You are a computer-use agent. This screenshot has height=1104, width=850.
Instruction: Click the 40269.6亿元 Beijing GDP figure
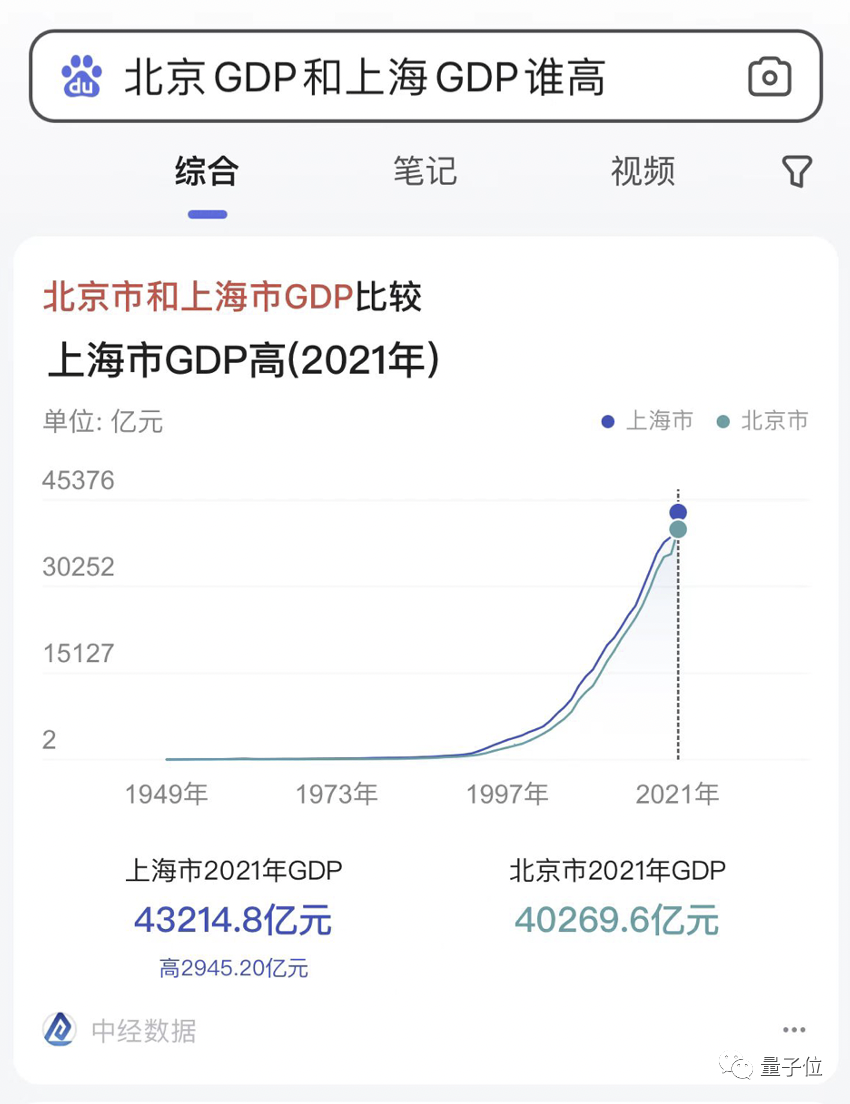[x=617, y=918]
